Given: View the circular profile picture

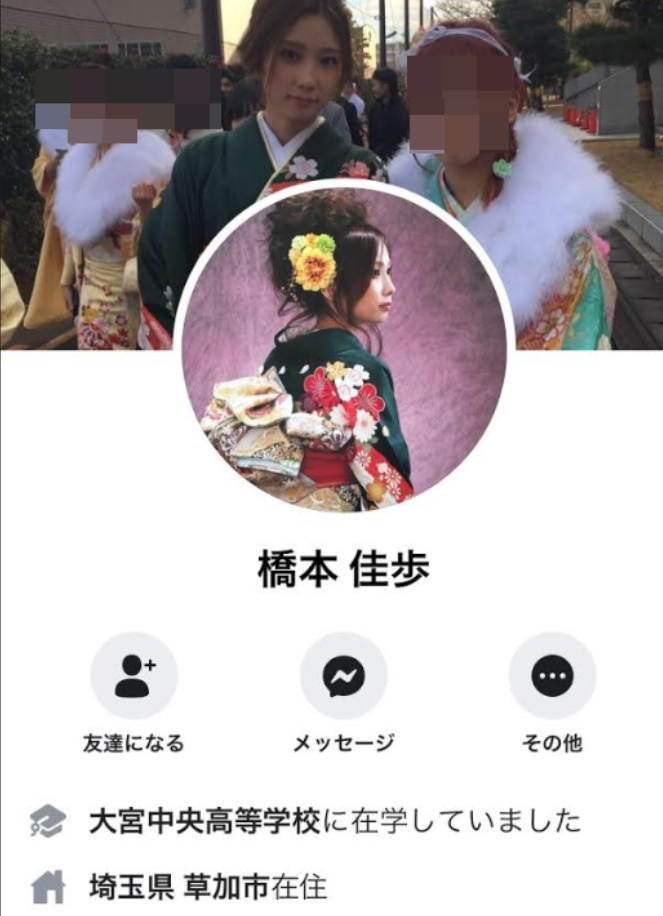Looking at the screenshot, I should (x=343, y=345).
